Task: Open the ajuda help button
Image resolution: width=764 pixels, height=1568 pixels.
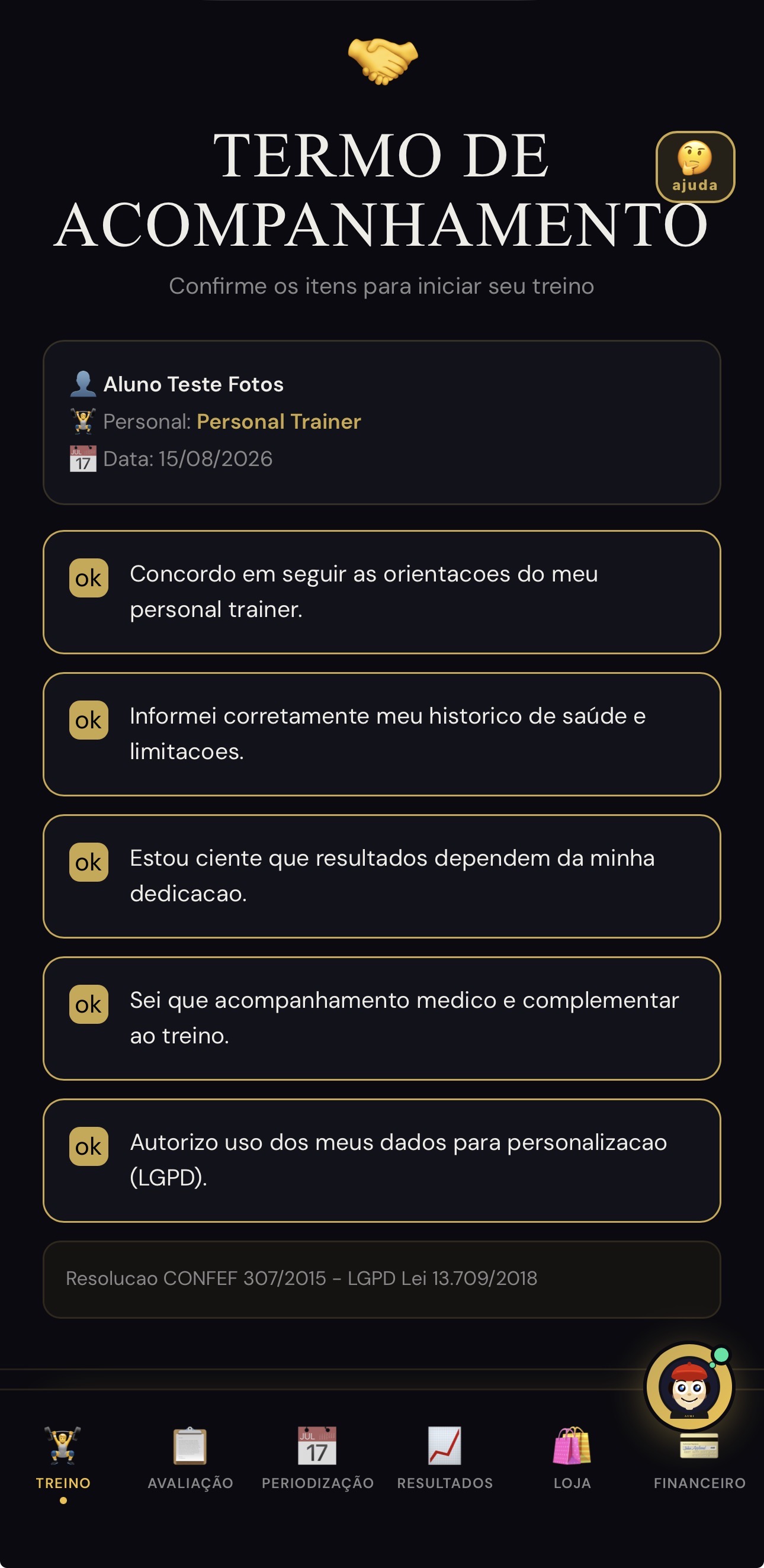Action: point(695,167)
